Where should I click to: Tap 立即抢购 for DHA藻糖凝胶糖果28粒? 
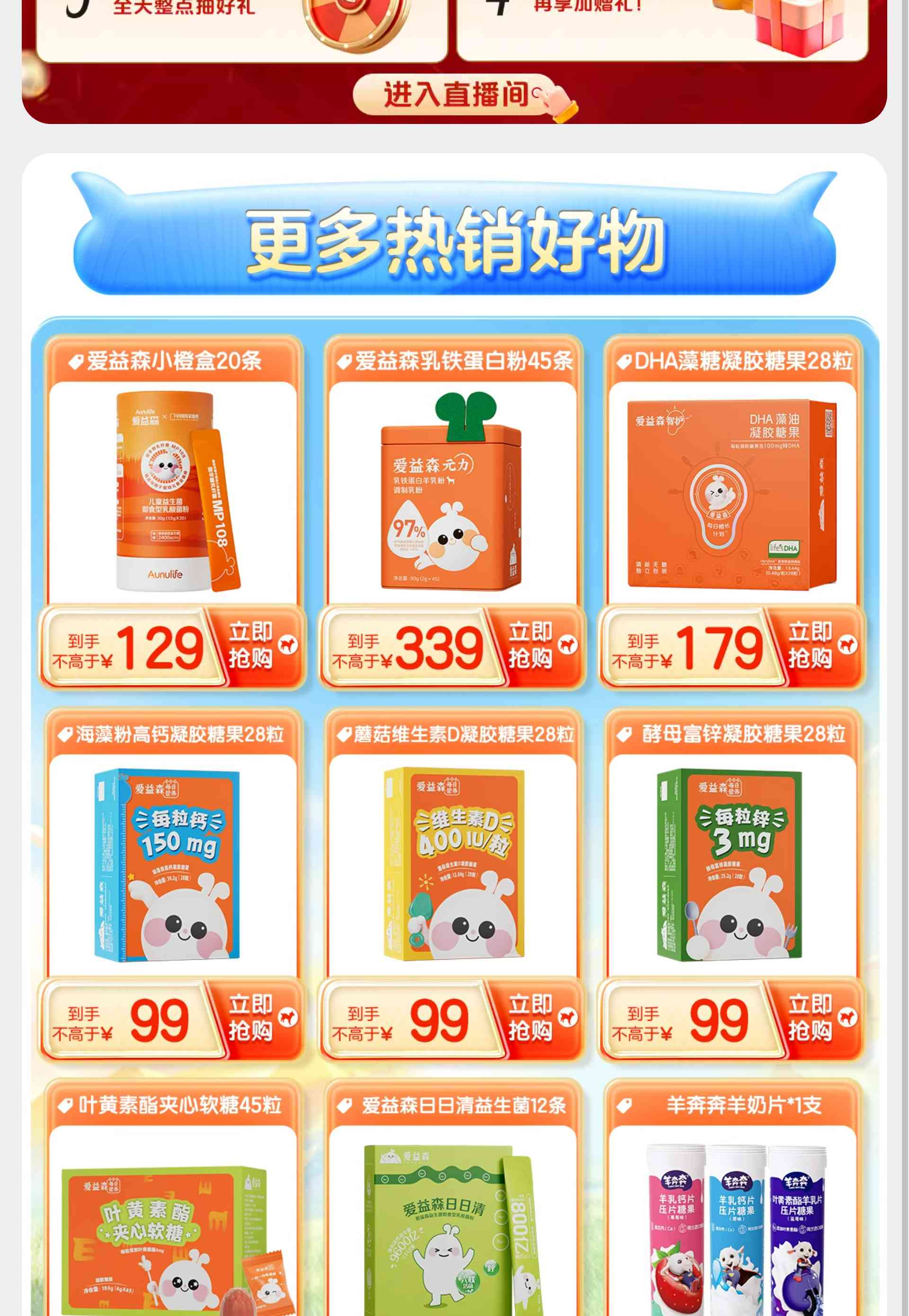pyautogui.click(x=817, y=646)
